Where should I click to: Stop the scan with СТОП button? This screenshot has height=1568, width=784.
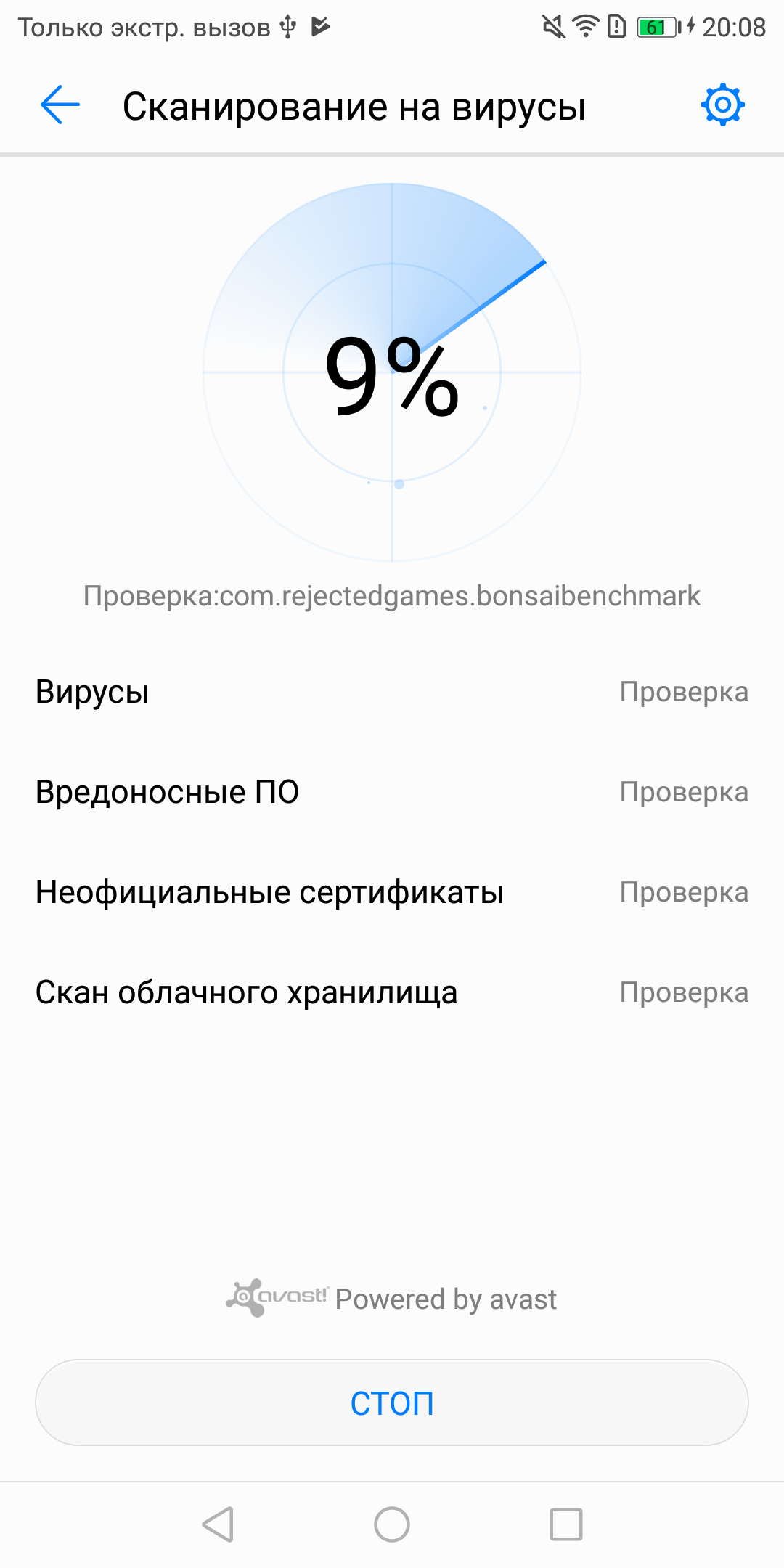pyautogui.click(x=392, y=1402)
